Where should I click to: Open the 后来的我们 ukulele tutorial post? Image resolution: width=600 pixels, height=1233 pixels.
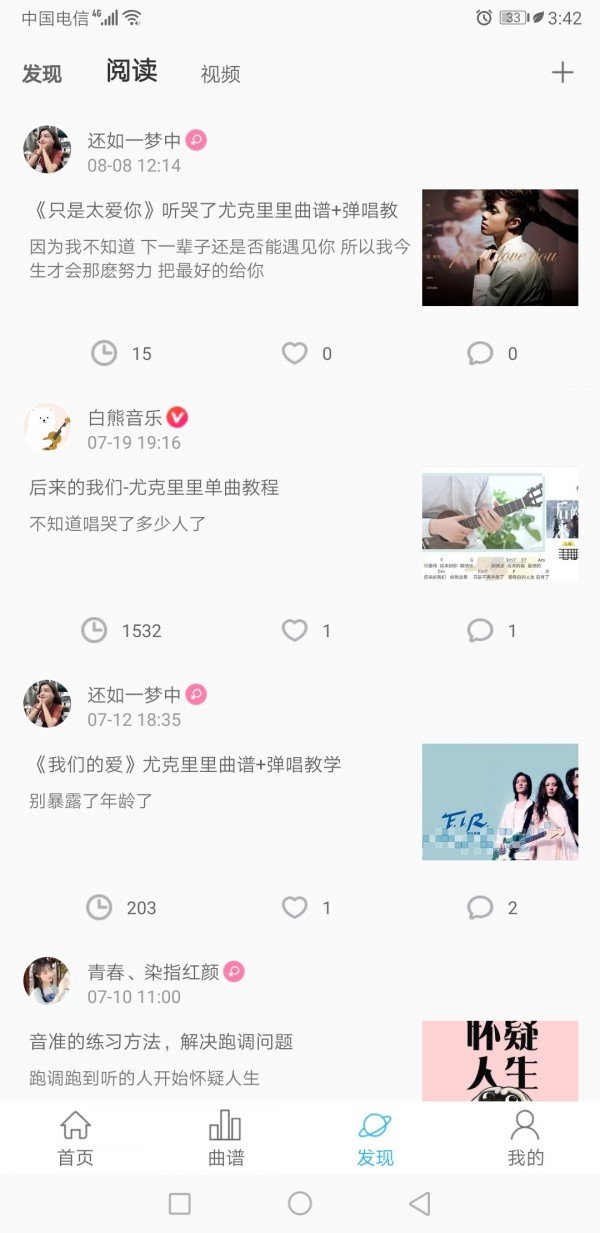click(x=154, y=488)
